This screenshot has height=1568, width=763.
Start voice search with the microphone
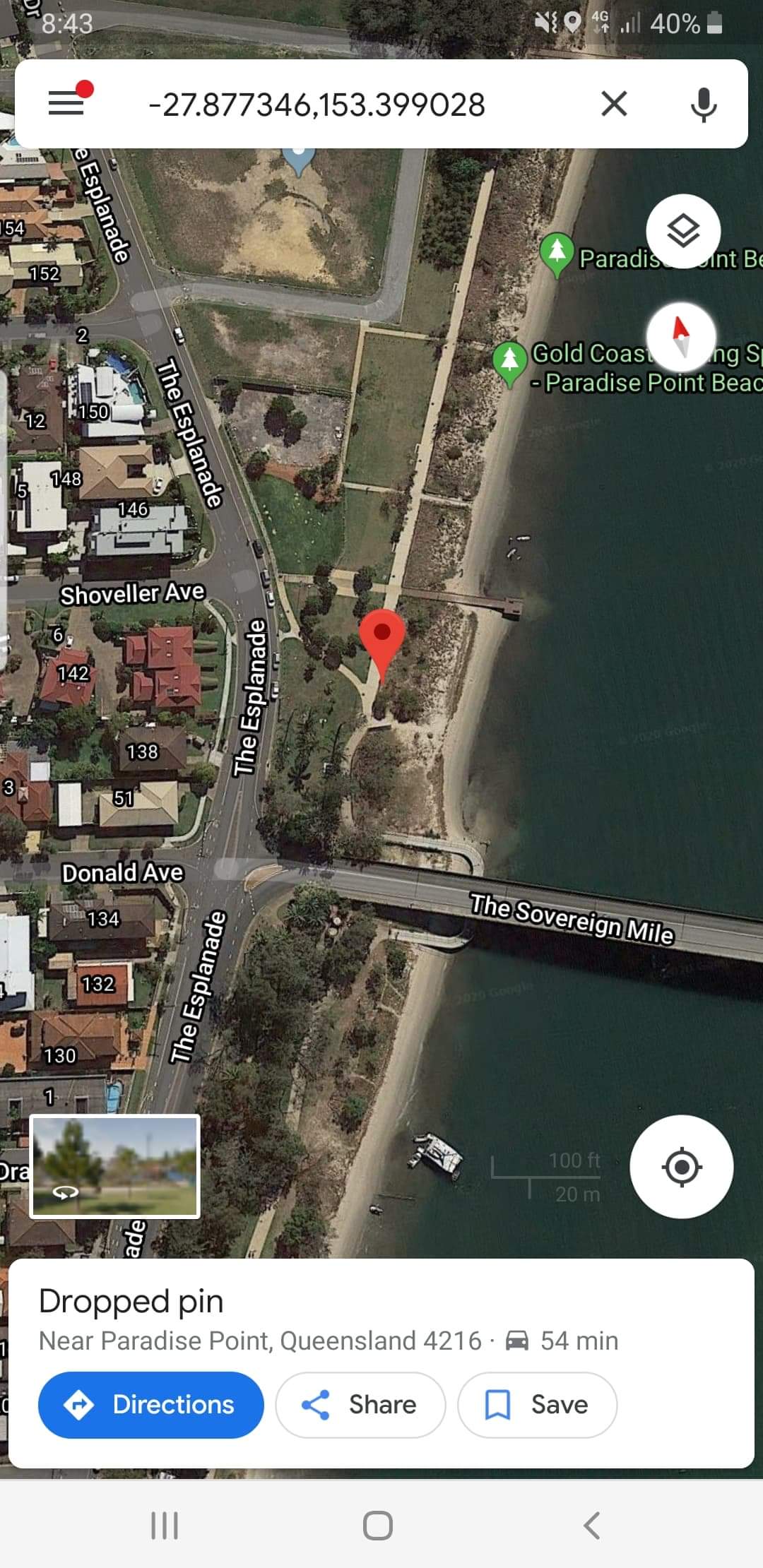pos(703,105)
